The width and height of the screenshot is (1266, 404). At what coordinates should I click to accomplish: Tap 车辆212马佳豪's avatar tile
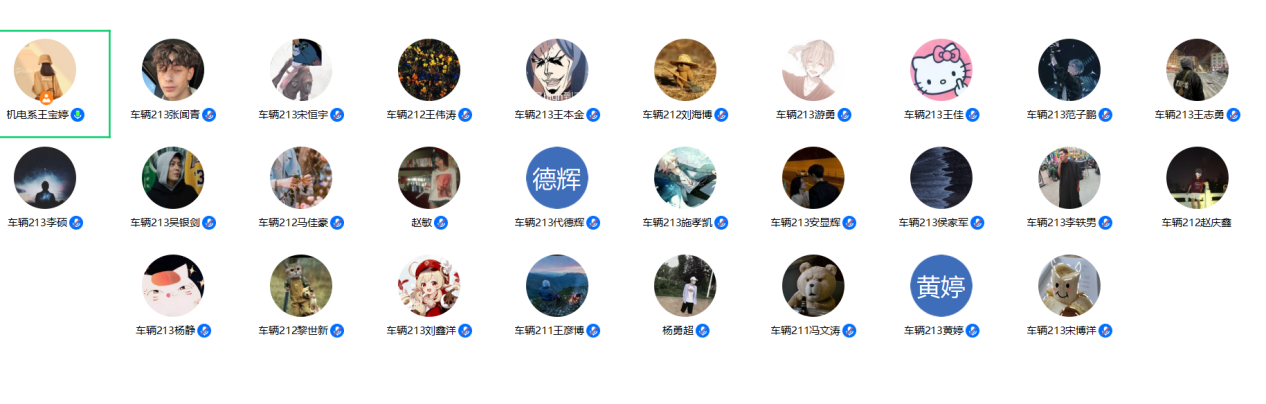[301, 178]
